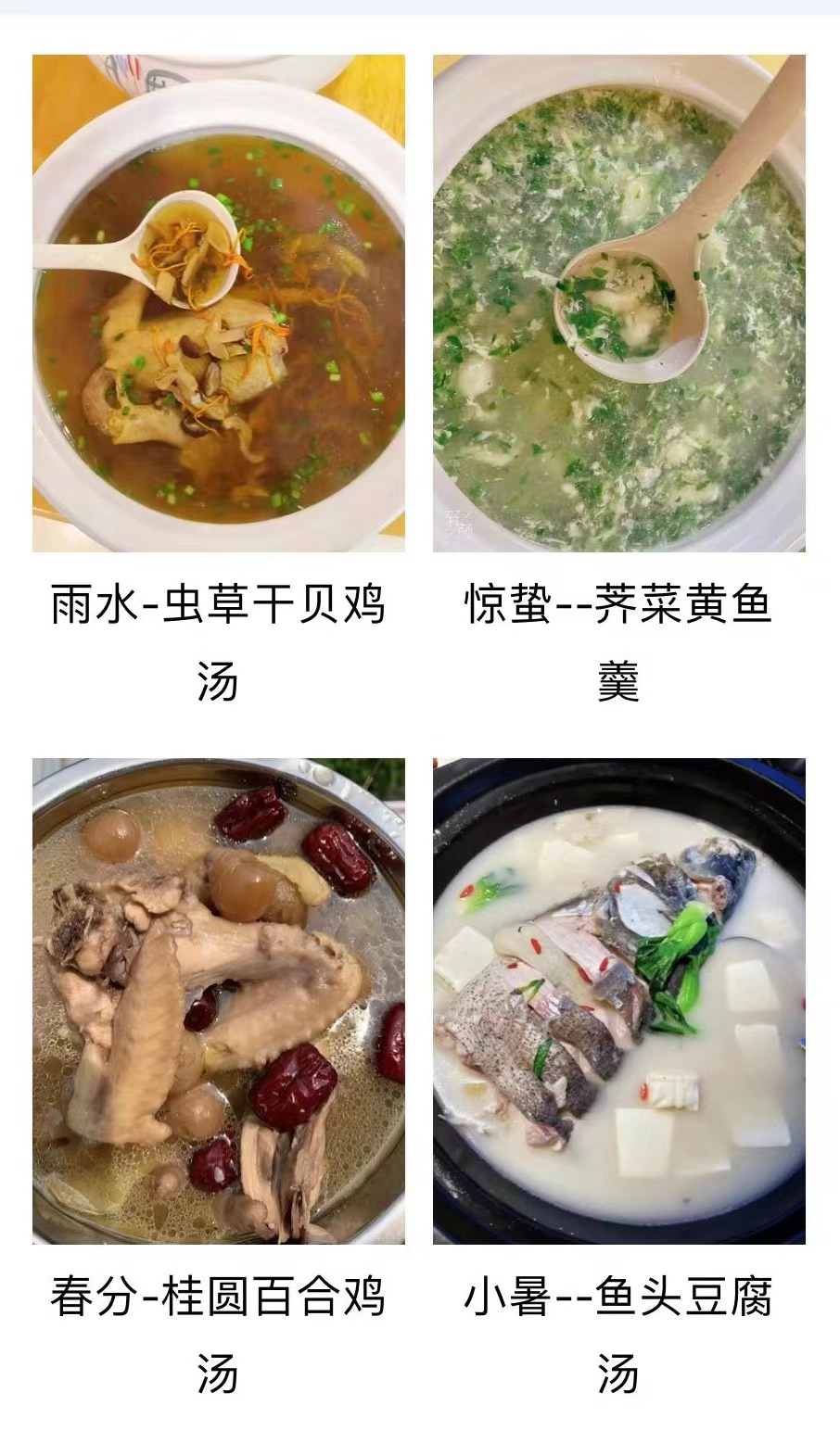Select the 春分-桂圆百合鸡汤 card
Viewport: 840px width, 1456px height.
pyautogui.click(x=218, y=1001)
